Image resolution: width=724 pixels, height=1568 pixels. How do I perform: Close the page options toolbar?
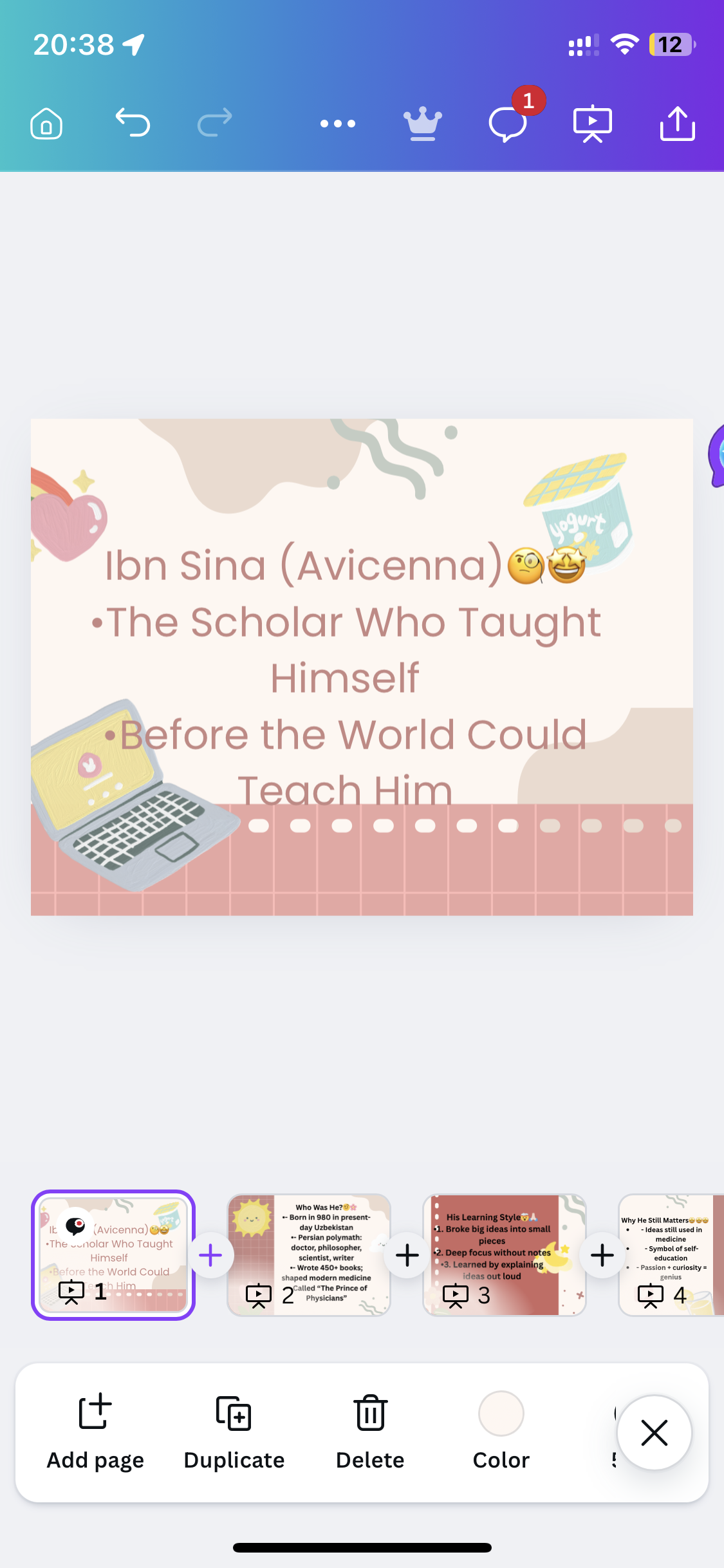click(x=654, y=1433)
